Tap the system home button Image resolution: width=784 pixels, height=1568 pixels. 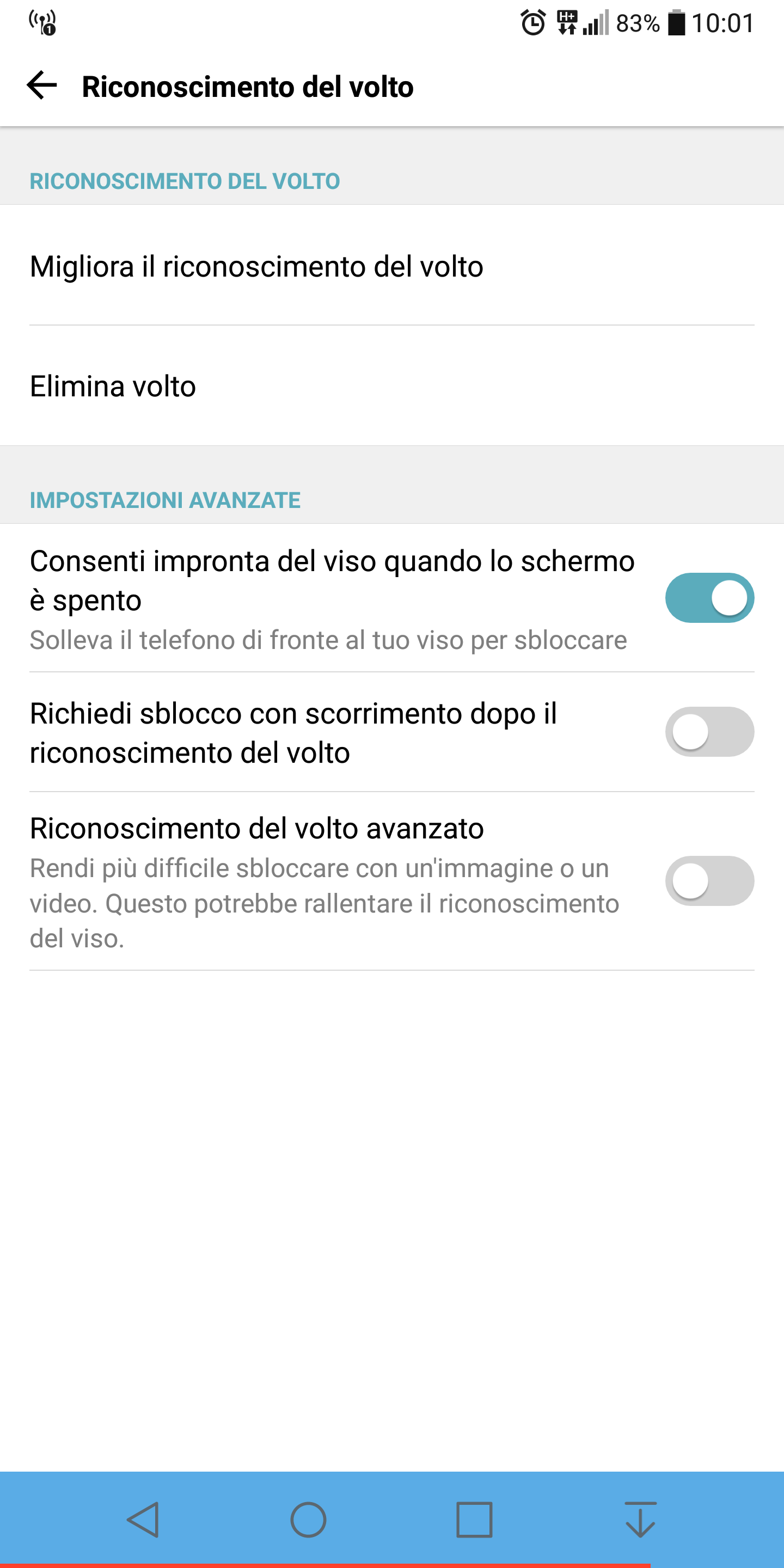coord(308,1520)
